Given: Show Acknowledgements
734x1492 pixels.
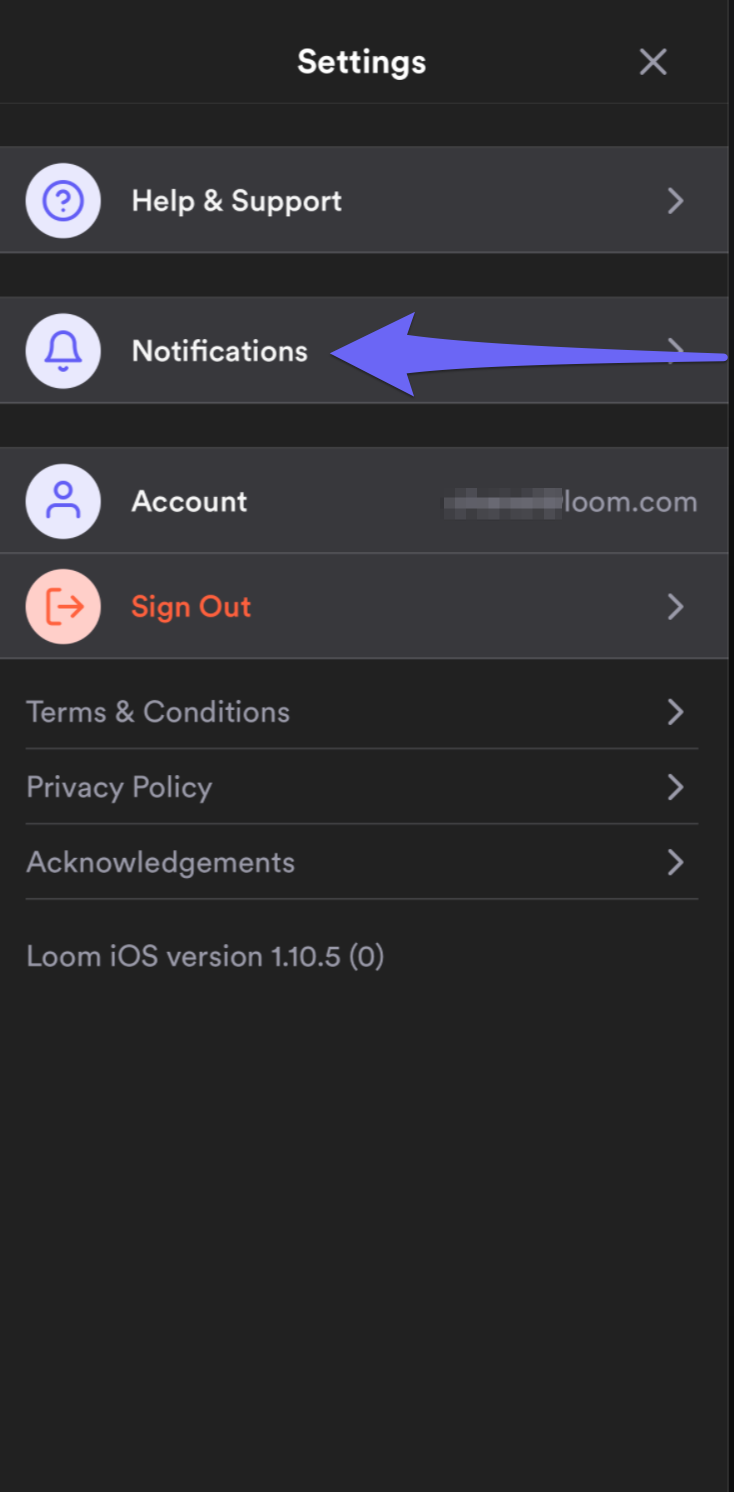Looking at the screenshot, I should (x=160, y=862).
